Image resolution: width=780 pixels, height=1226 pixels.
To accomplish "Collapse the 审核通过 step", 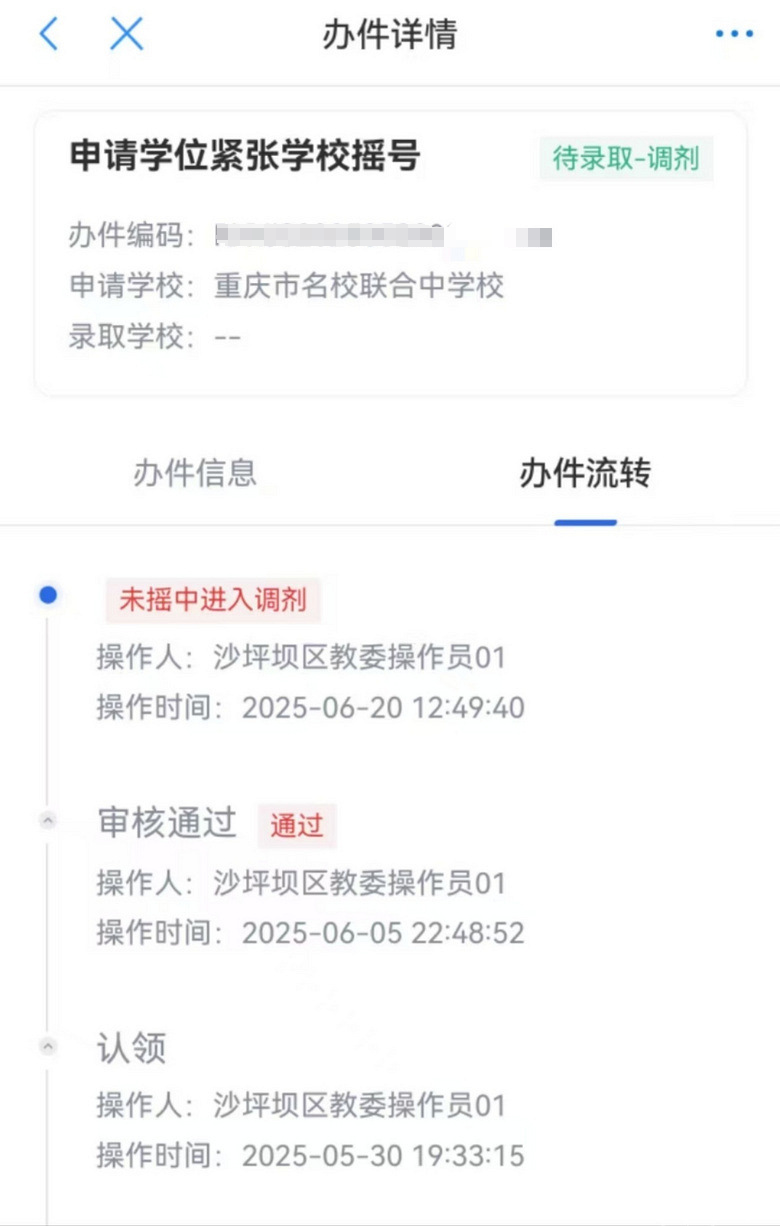I will pos(47,820).
